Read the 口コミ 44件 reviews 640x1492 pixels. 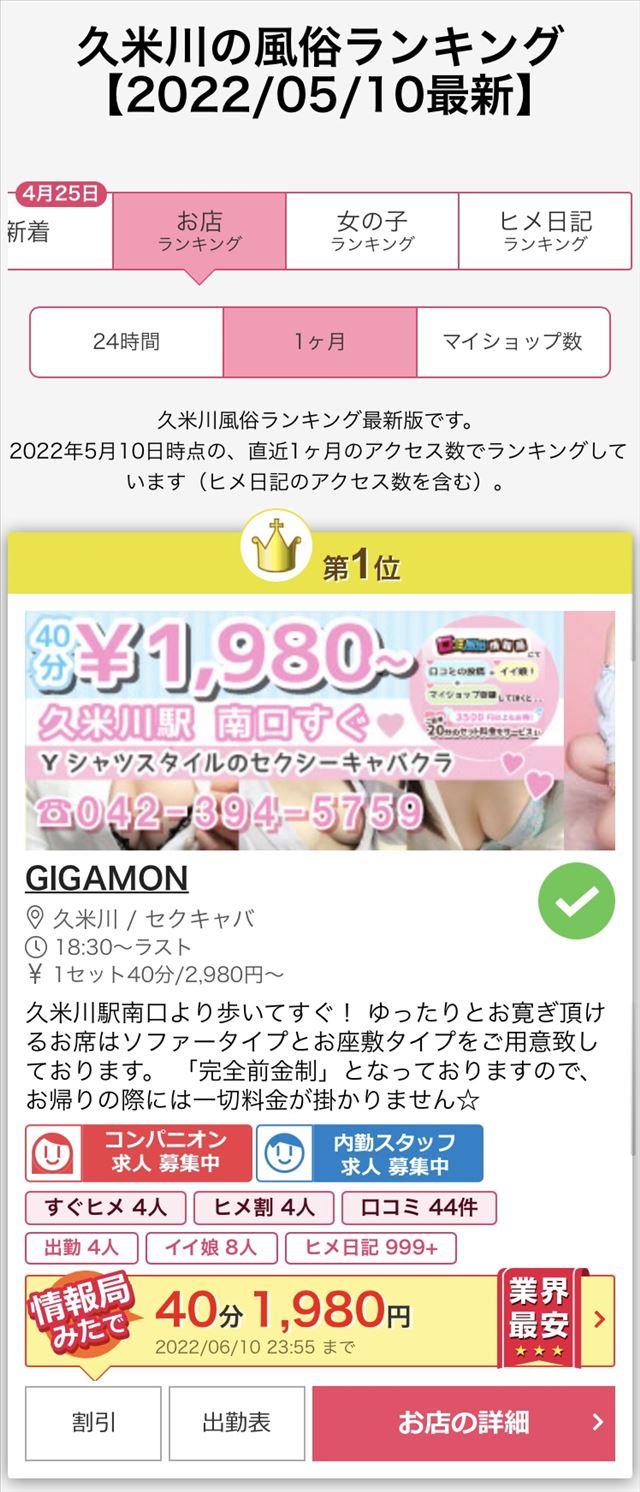[419, 1207]
